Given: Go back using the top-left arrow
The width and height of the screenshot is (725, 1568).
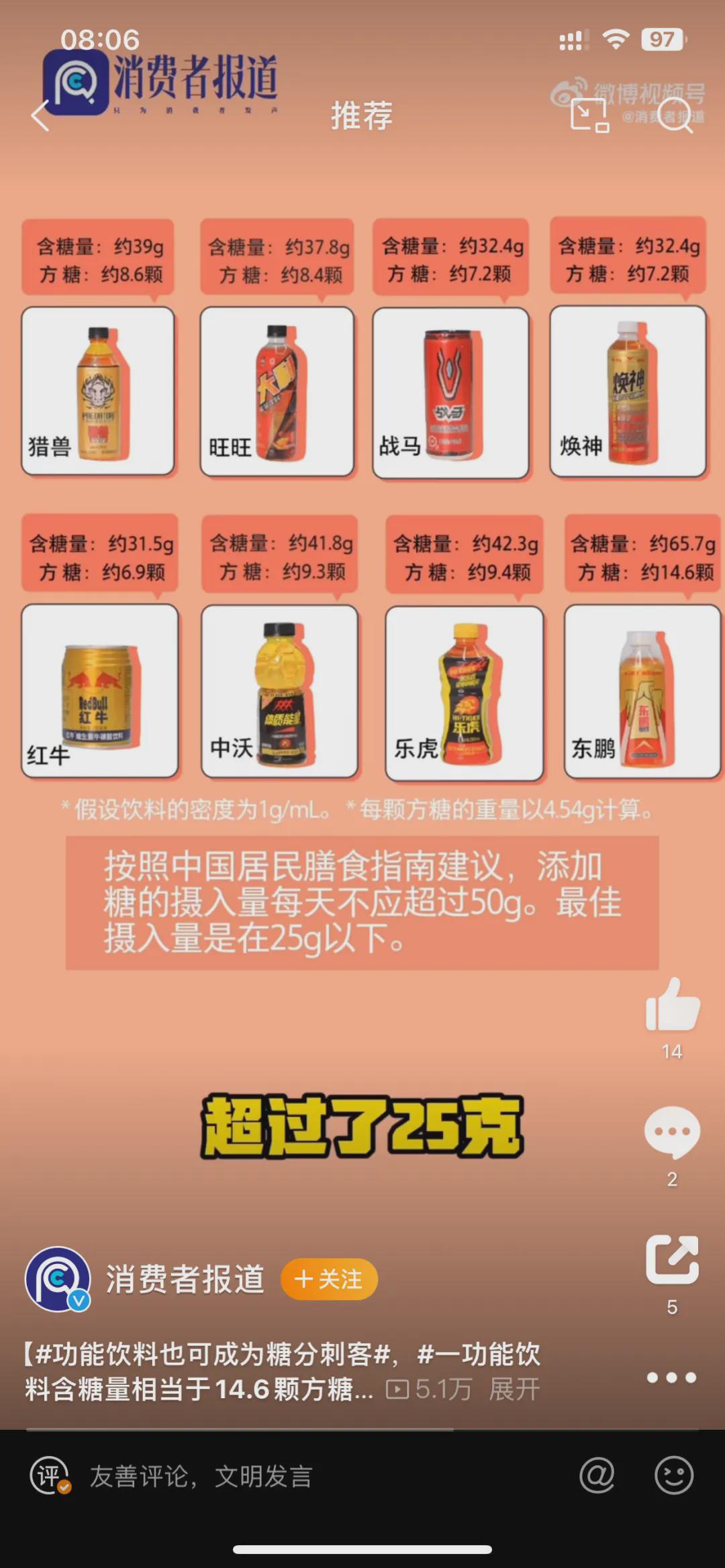Looking at the screenshot, I should (41, 115).
